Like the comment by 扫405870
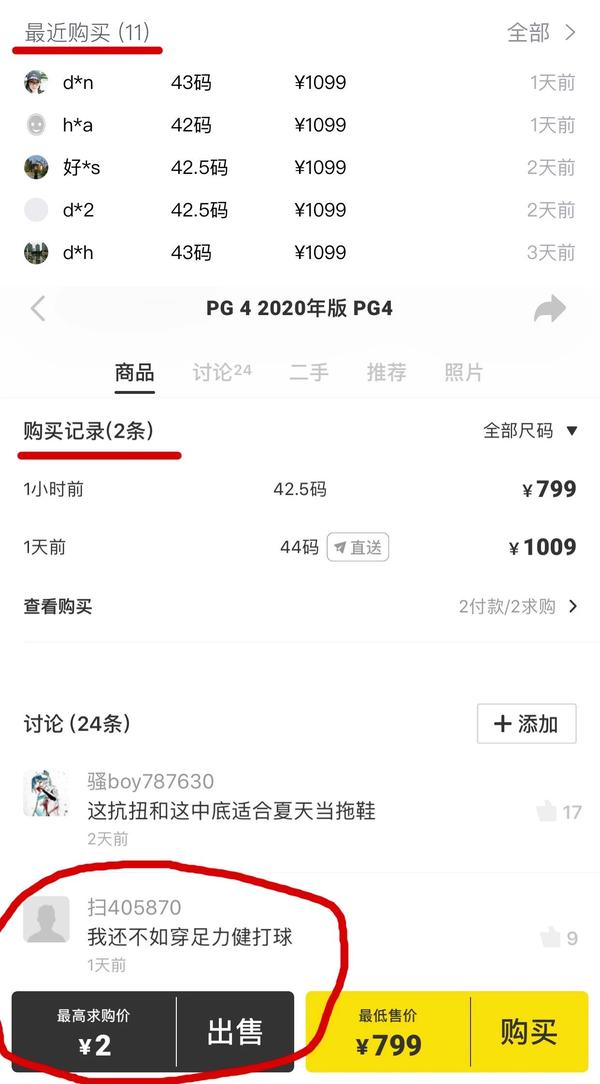 550,938
